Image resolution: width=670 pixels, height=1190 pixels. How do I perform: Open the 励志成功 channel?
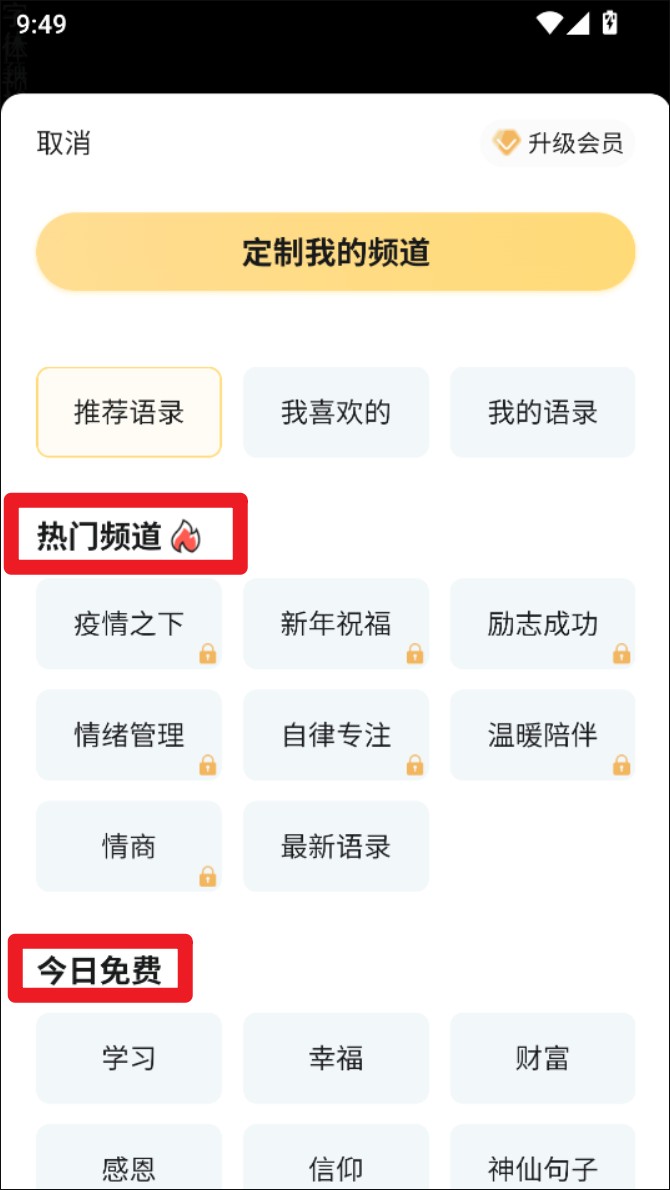[x=543, y=624]
